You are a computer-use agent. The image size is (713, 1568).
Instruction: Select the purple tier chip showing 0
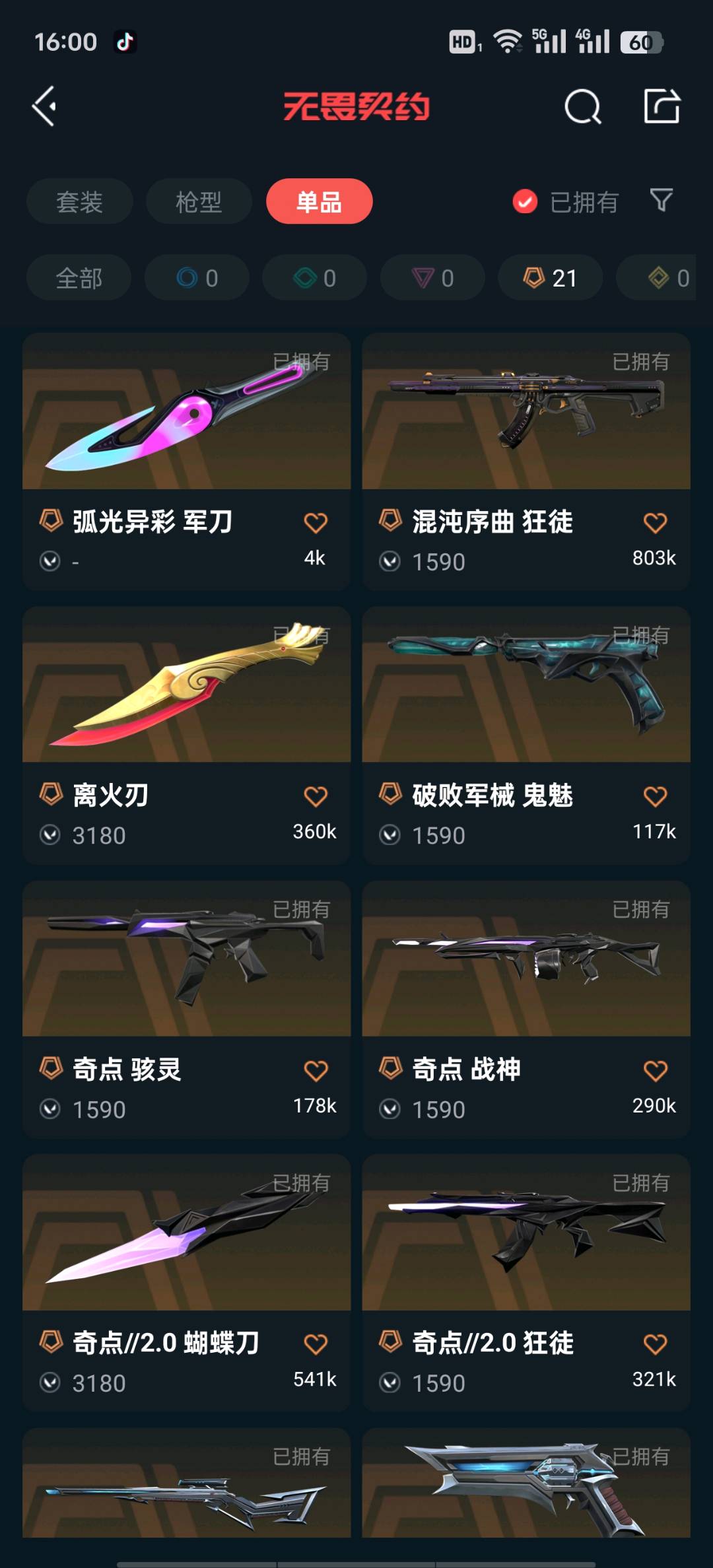coord(432,278)
